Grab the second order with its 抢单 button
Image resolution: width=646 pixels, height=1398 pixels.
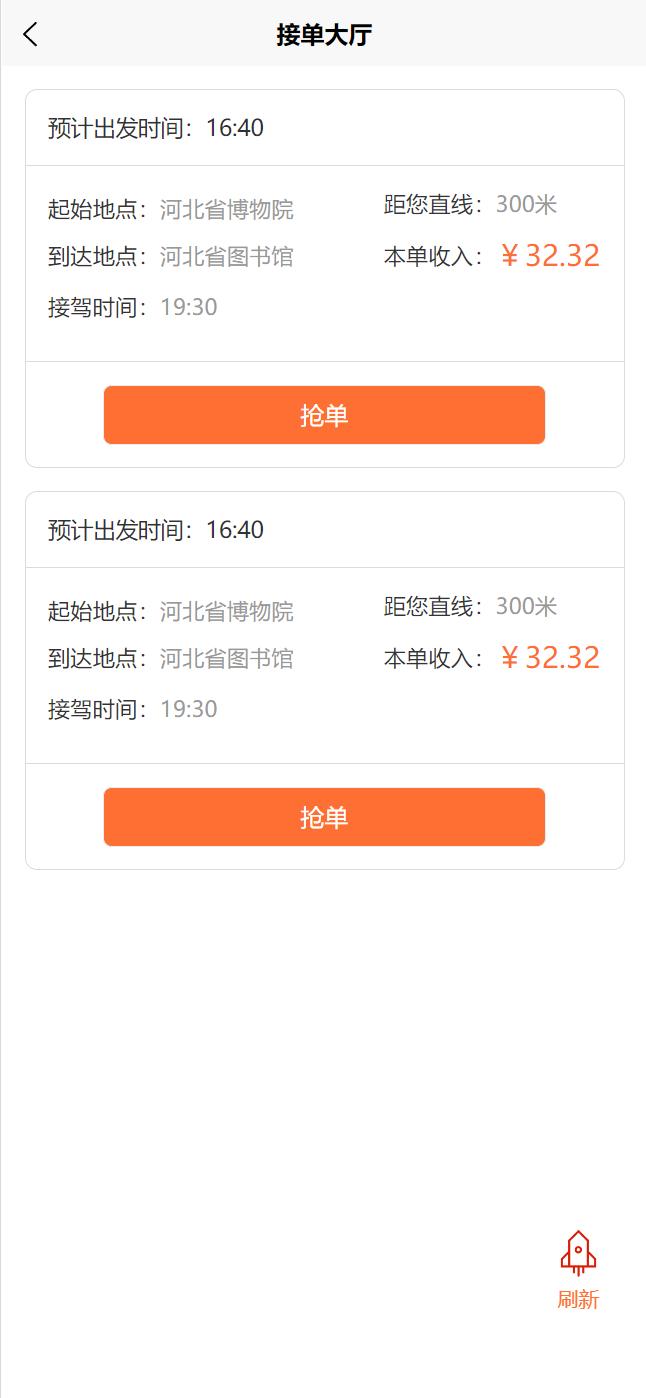pyautogui.click(x=324, y=817)
